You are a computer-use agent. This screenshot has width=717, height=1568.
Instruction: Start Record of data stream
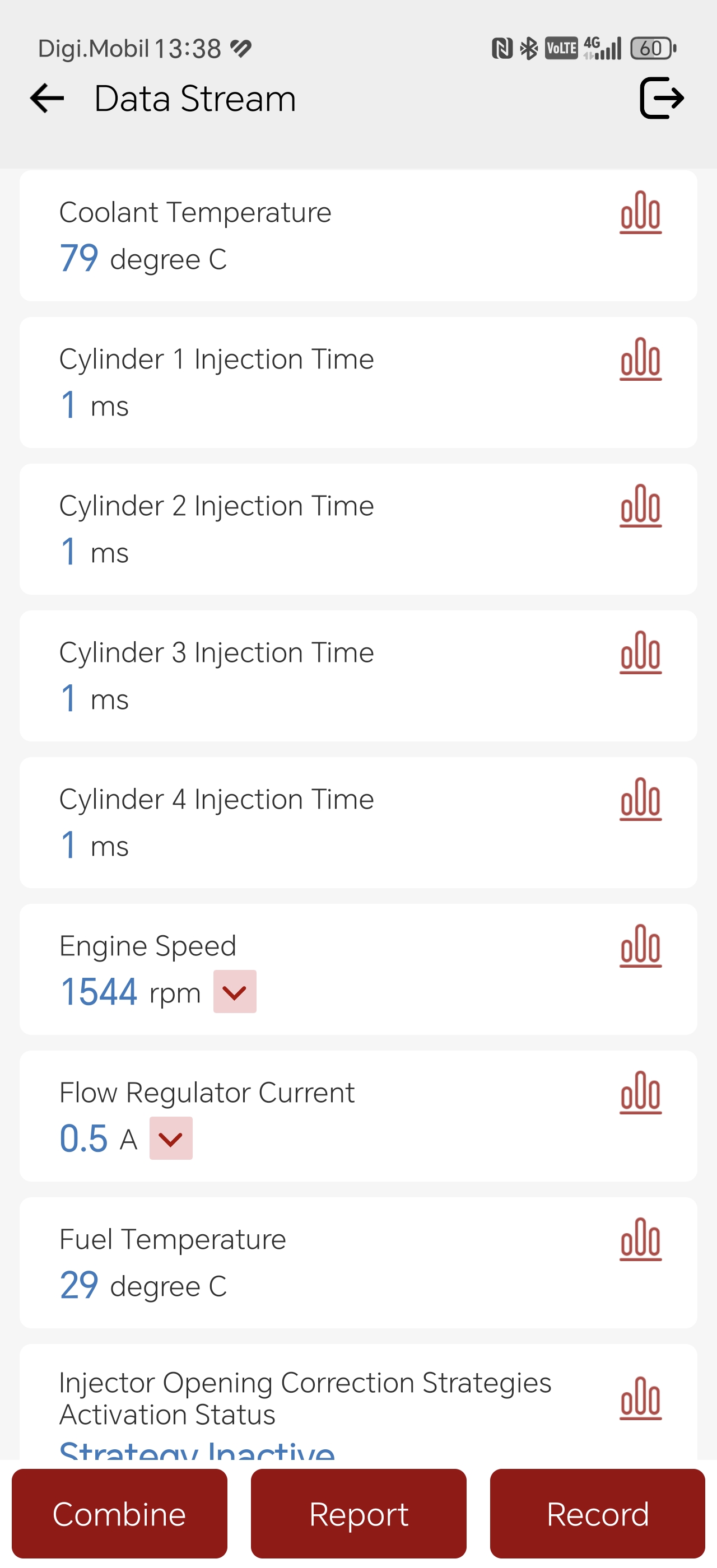tap(597, 1513)
